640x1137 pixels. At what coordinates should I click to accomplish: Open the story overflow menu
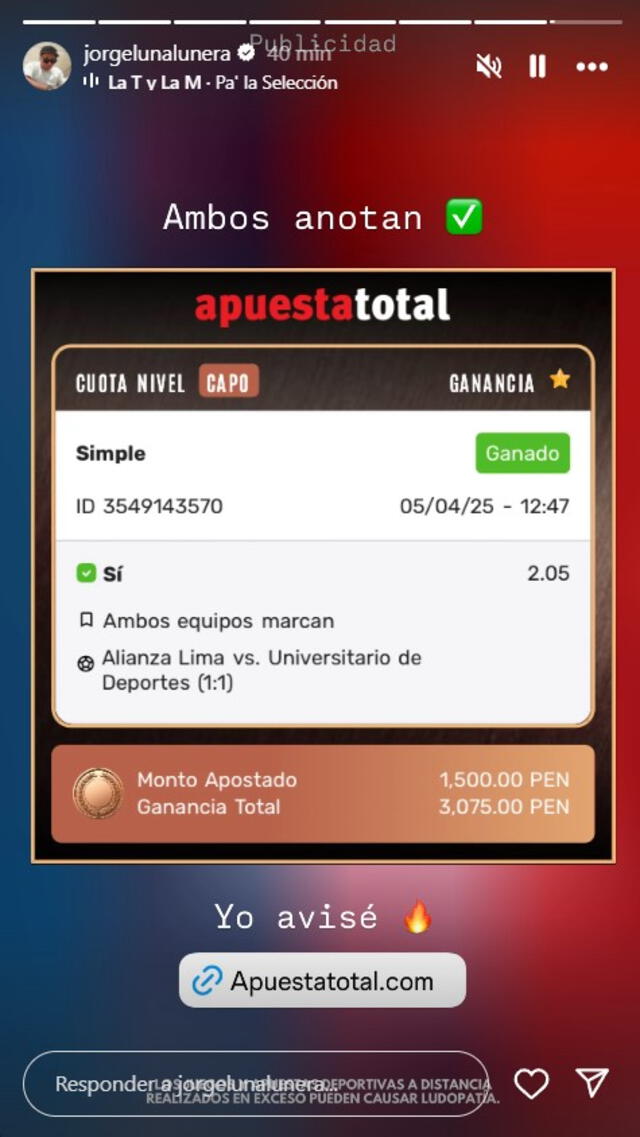click(x=592, y=67)
